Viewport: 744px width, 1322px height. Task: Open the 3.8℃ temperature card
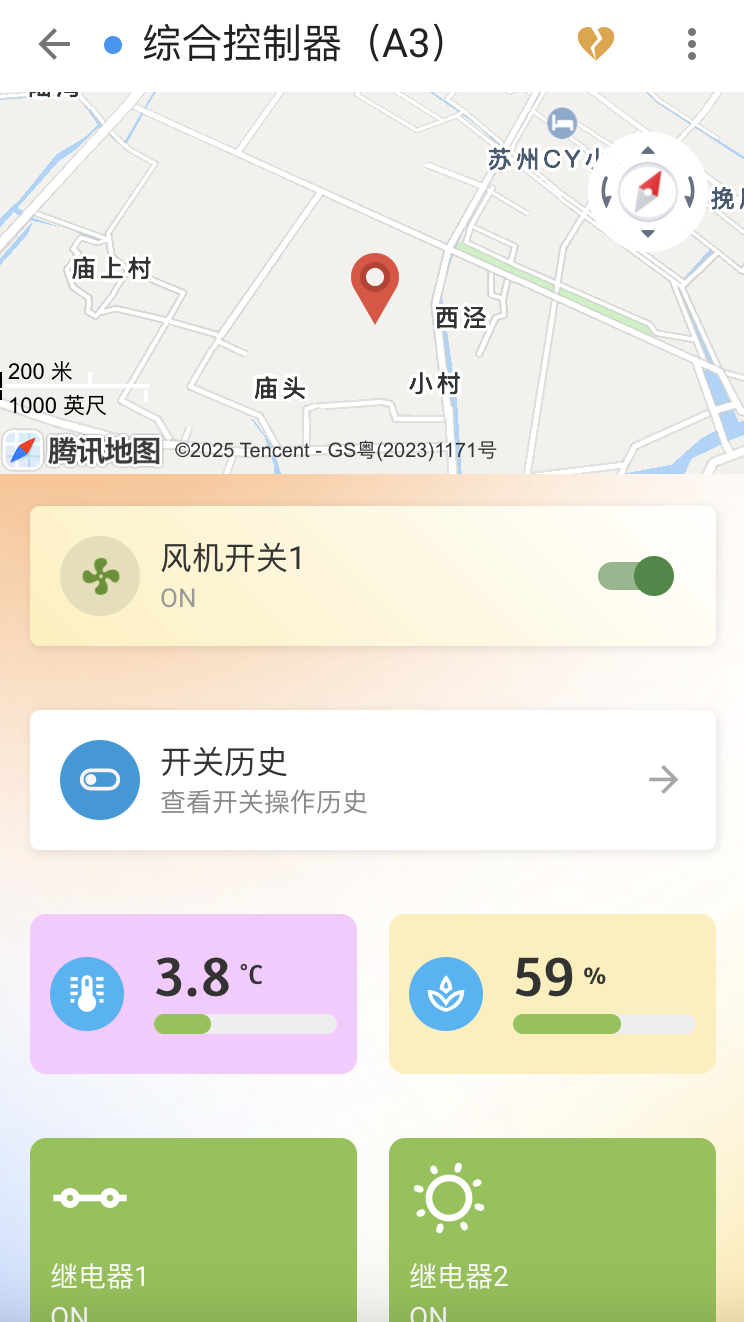click(193, 994)
